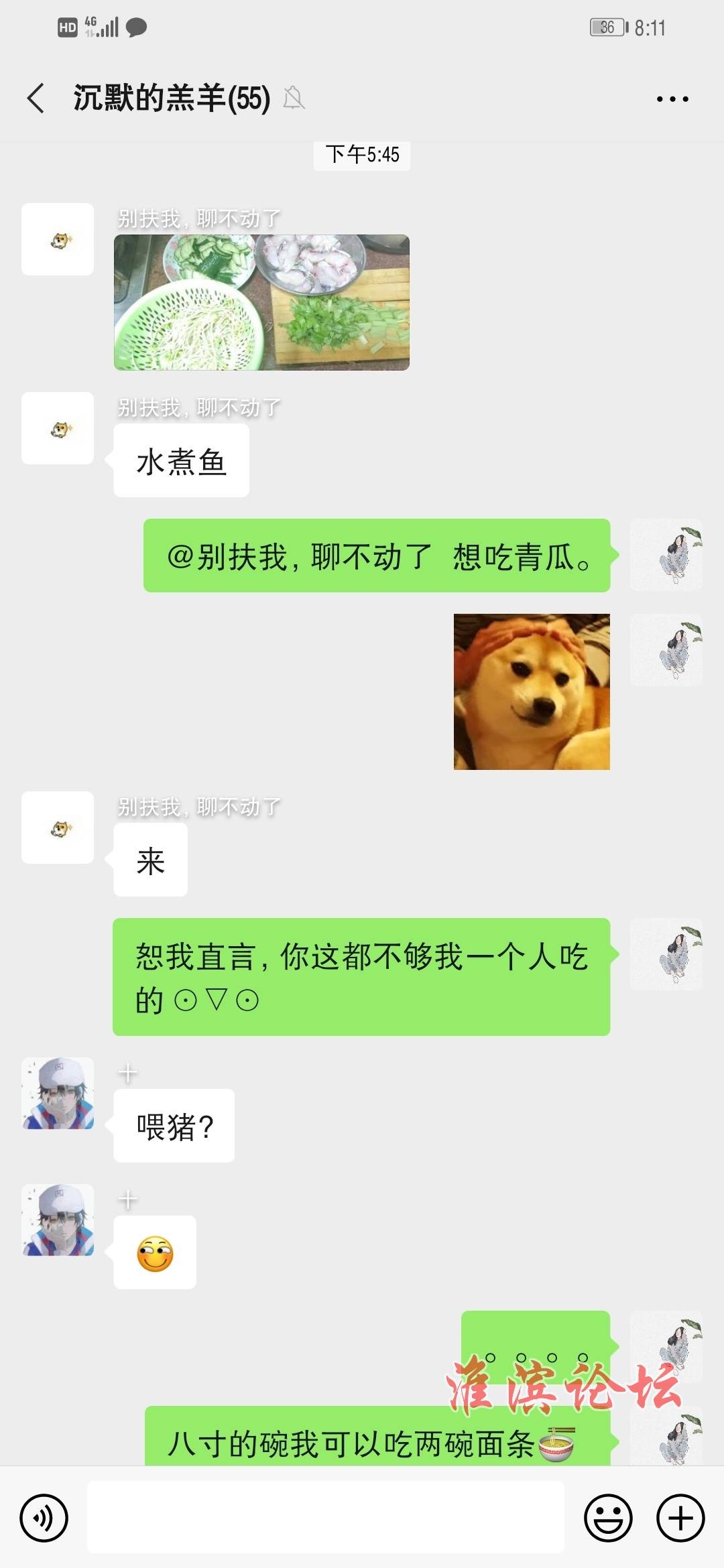Tap the message text input field
Screen dimensions: 724x1568
tap(326, 1517)
